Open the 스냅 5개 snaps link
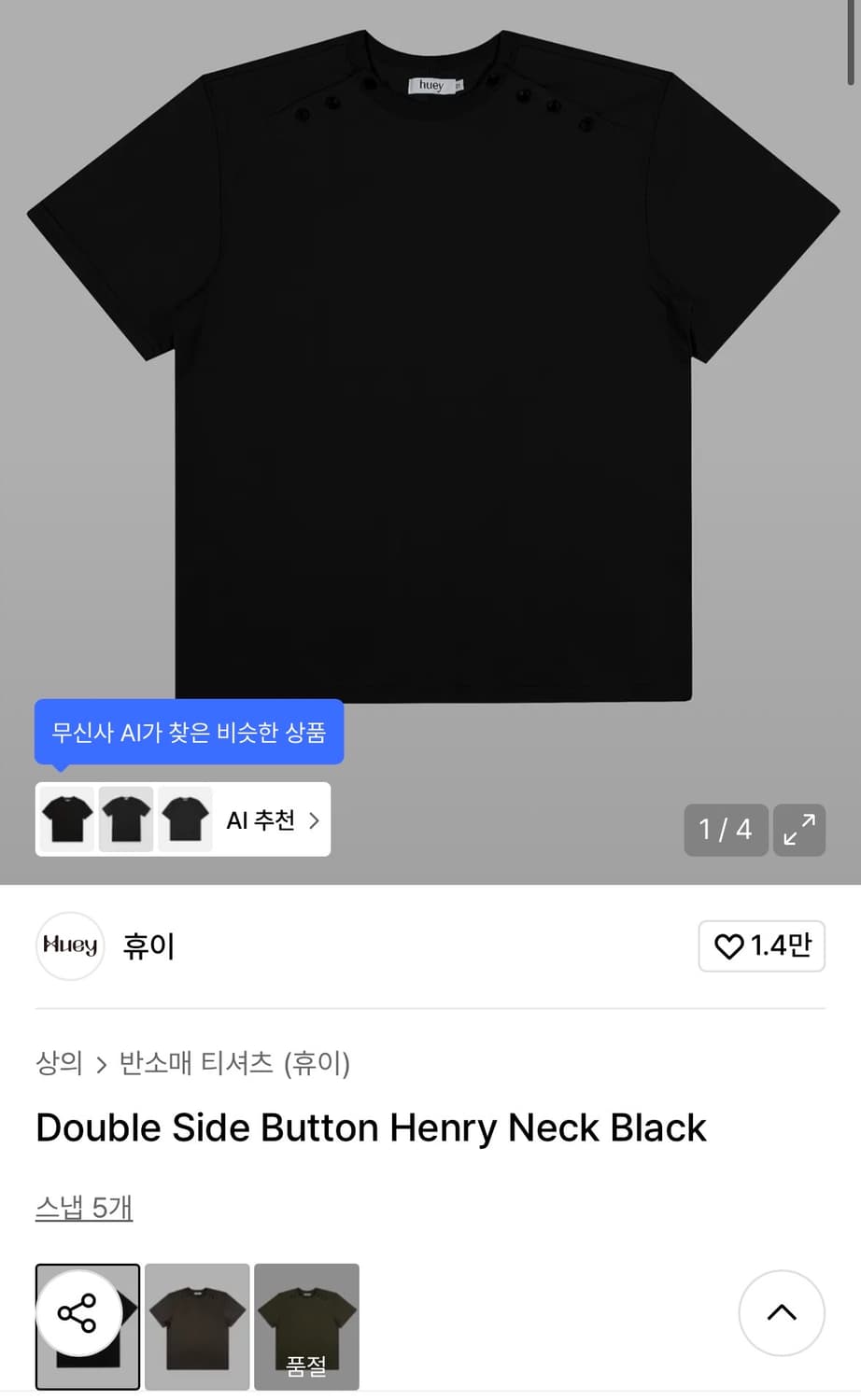The image size is (861, 1400). pyautogui.click(x=83, y=1207)
